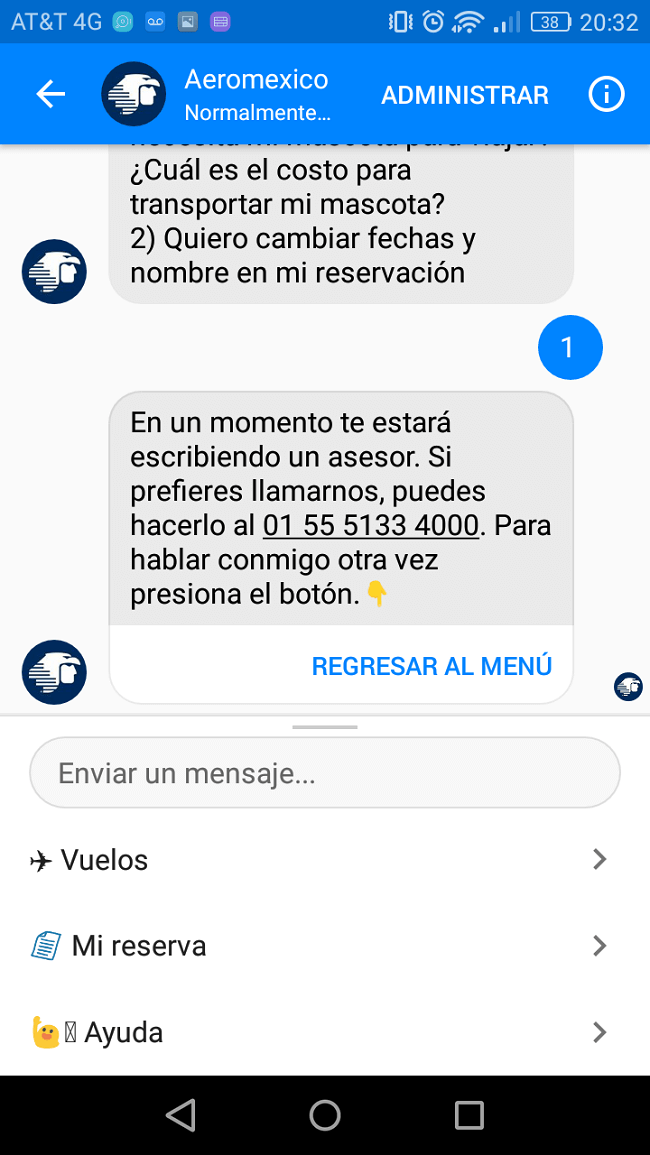
Task: Open the ADMINISTRAR option
Action: click(x=464, y=95)
